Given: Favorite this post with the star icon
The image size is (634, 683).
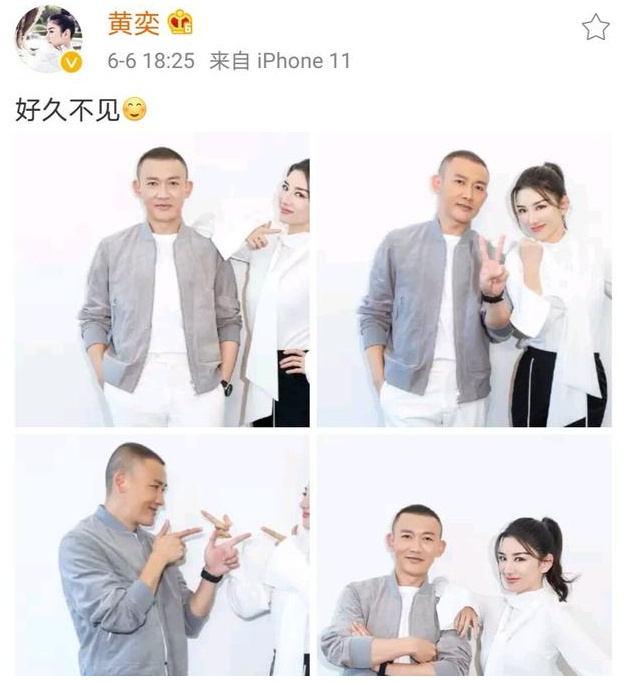Looking at the screenshot, I should pyautogui.click(x=596, y=27).
